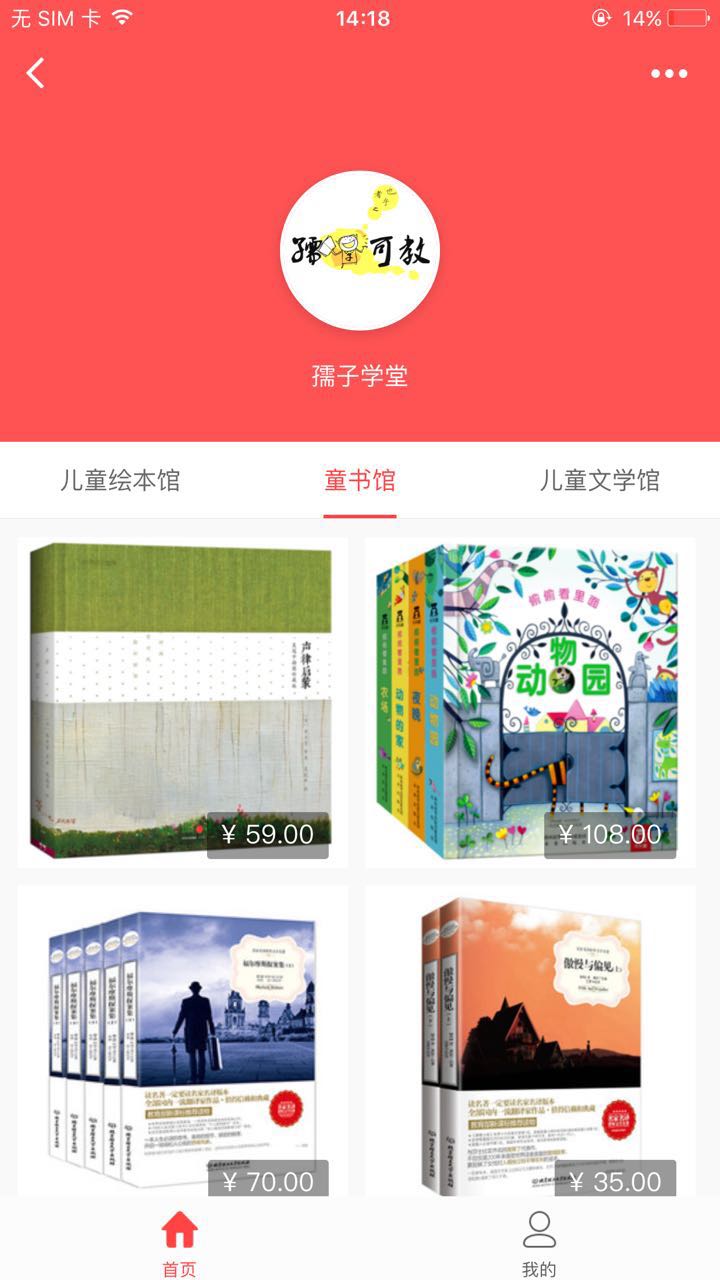Open the 我的 profile tab
This screenshot has height=1280, width=720.
pos(539,1242)
